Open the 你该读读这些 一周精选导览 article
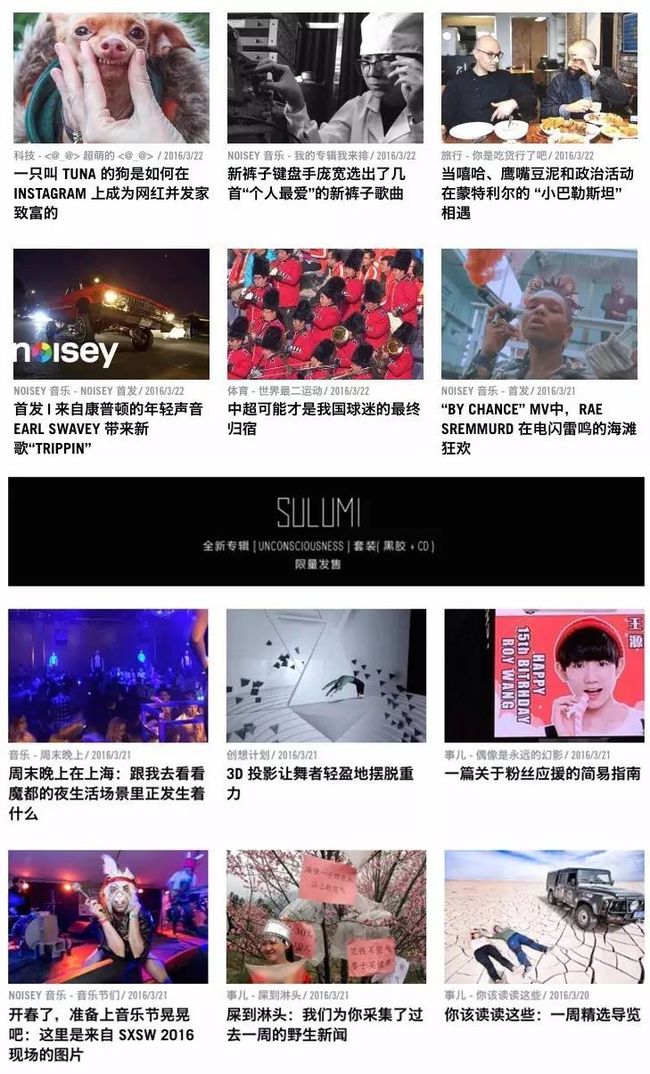The image size is (650, 1074). coord(542,1014)
